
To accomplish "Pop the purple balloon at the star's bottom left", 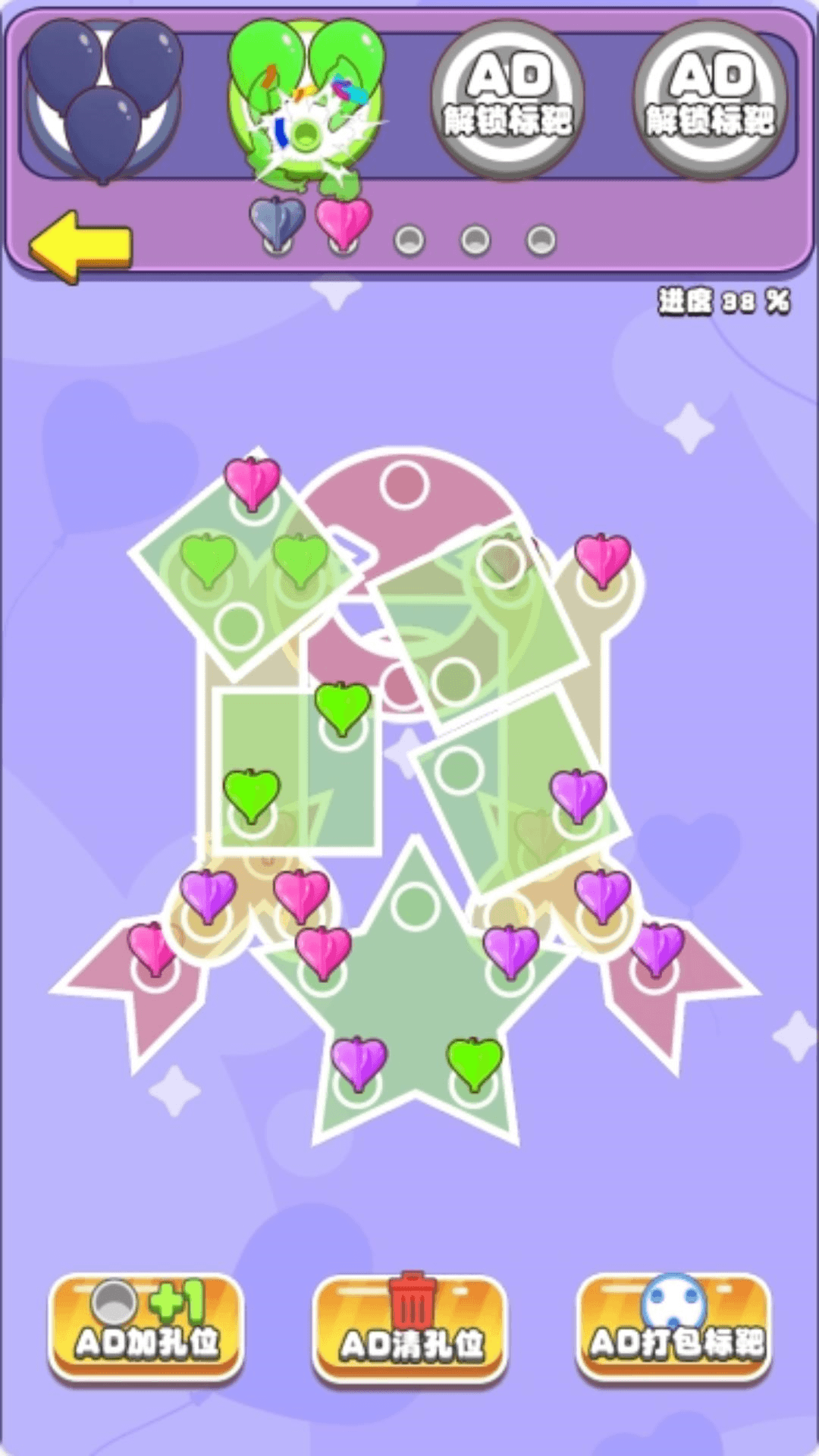I will 359,1062.
